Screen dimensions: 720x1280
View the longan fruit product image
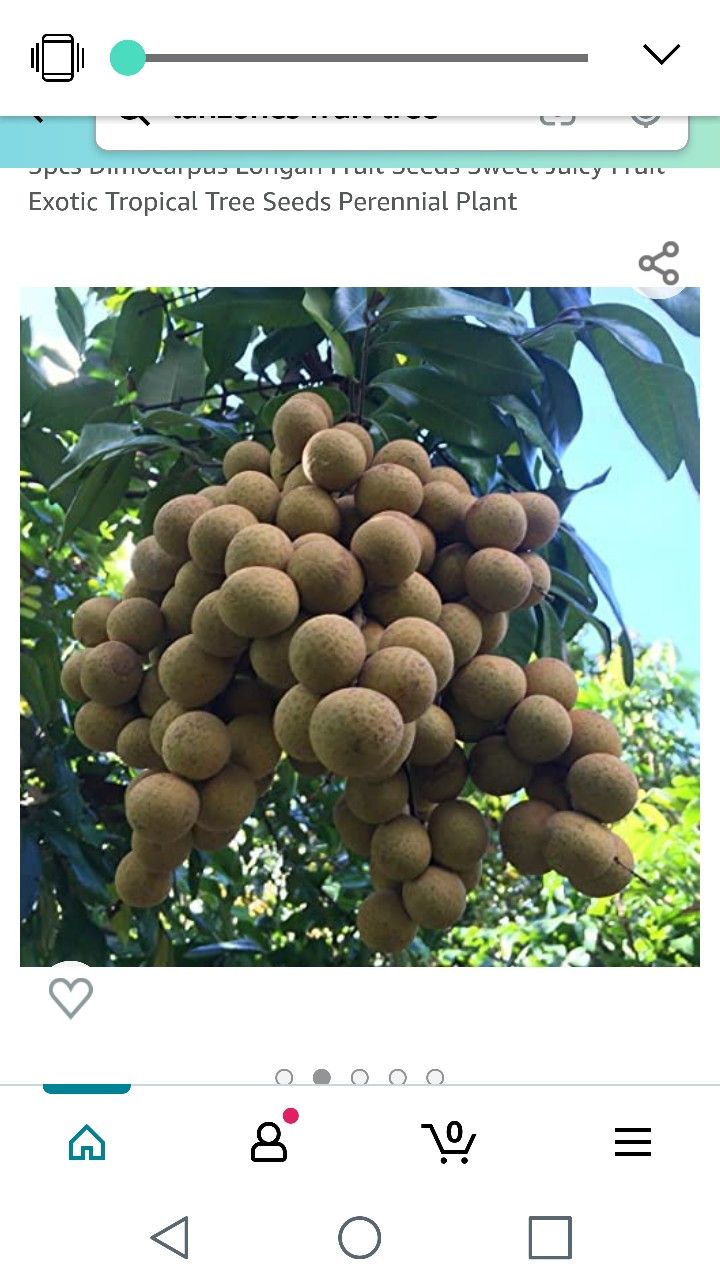tap(360, 626)
